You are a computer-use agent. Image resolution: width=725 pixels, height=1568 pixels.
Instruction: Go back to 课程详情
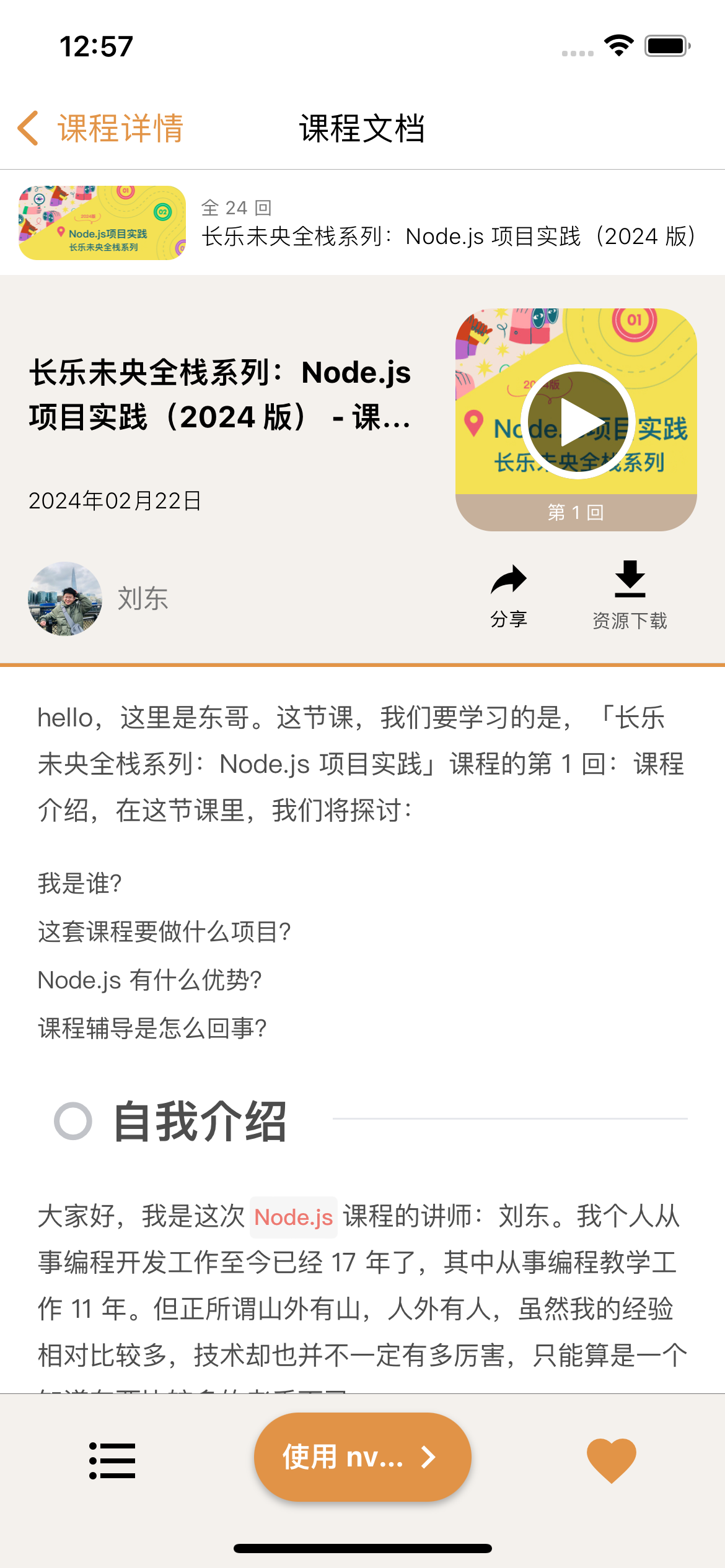[100, 129]
